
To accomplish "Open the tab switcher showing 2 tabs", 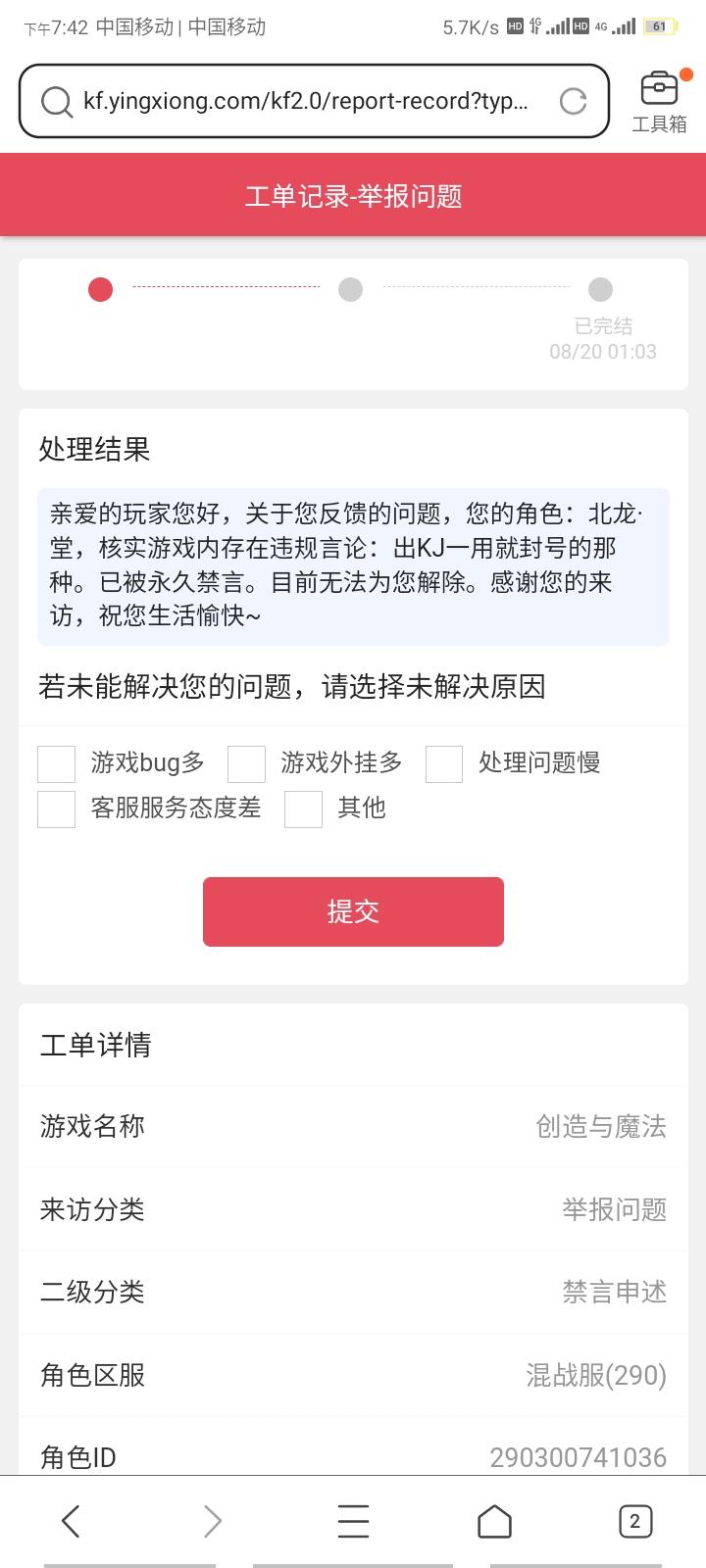I will pyautogui.click(x=635, y=1521).
